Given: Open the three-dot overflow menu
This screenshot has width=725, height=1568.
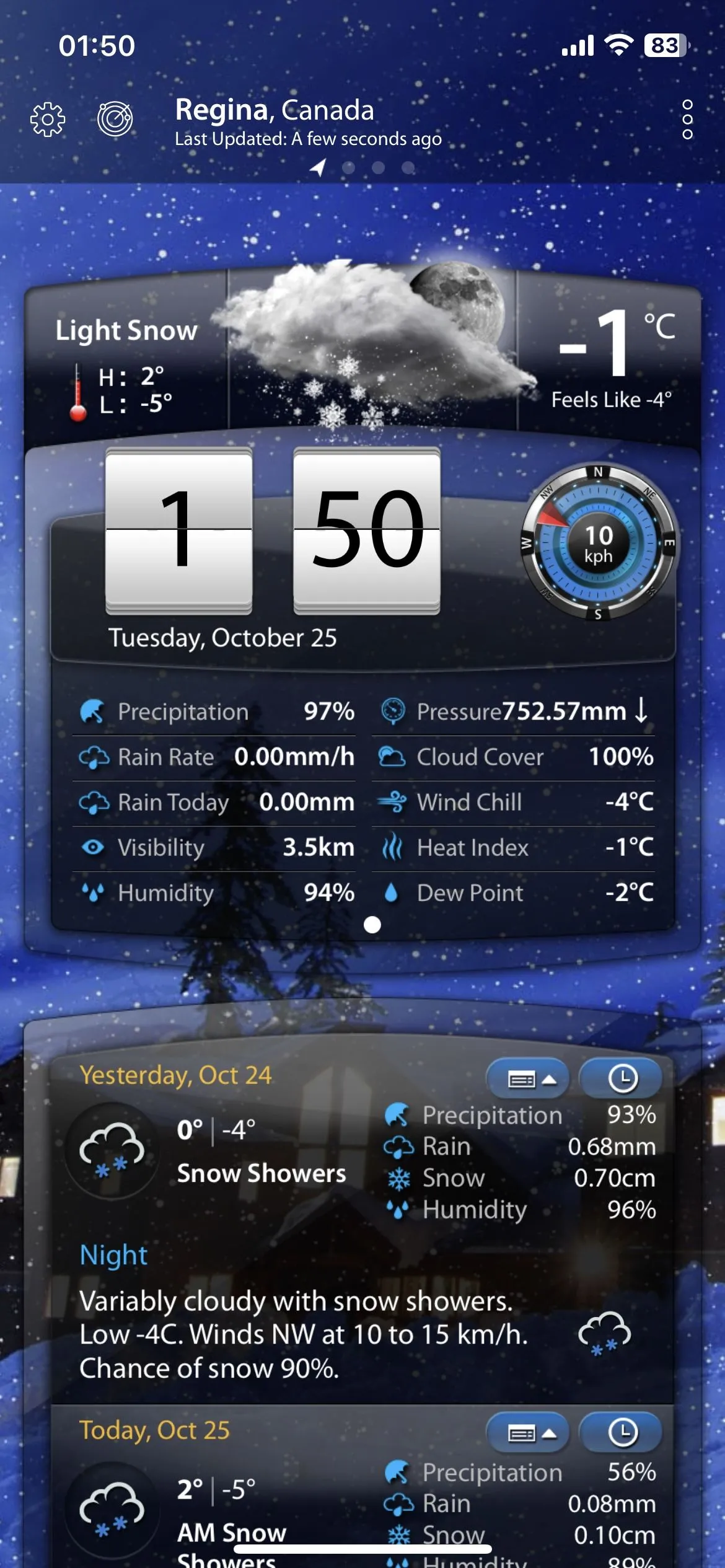Looking at the screenshot, I should 687,119.
